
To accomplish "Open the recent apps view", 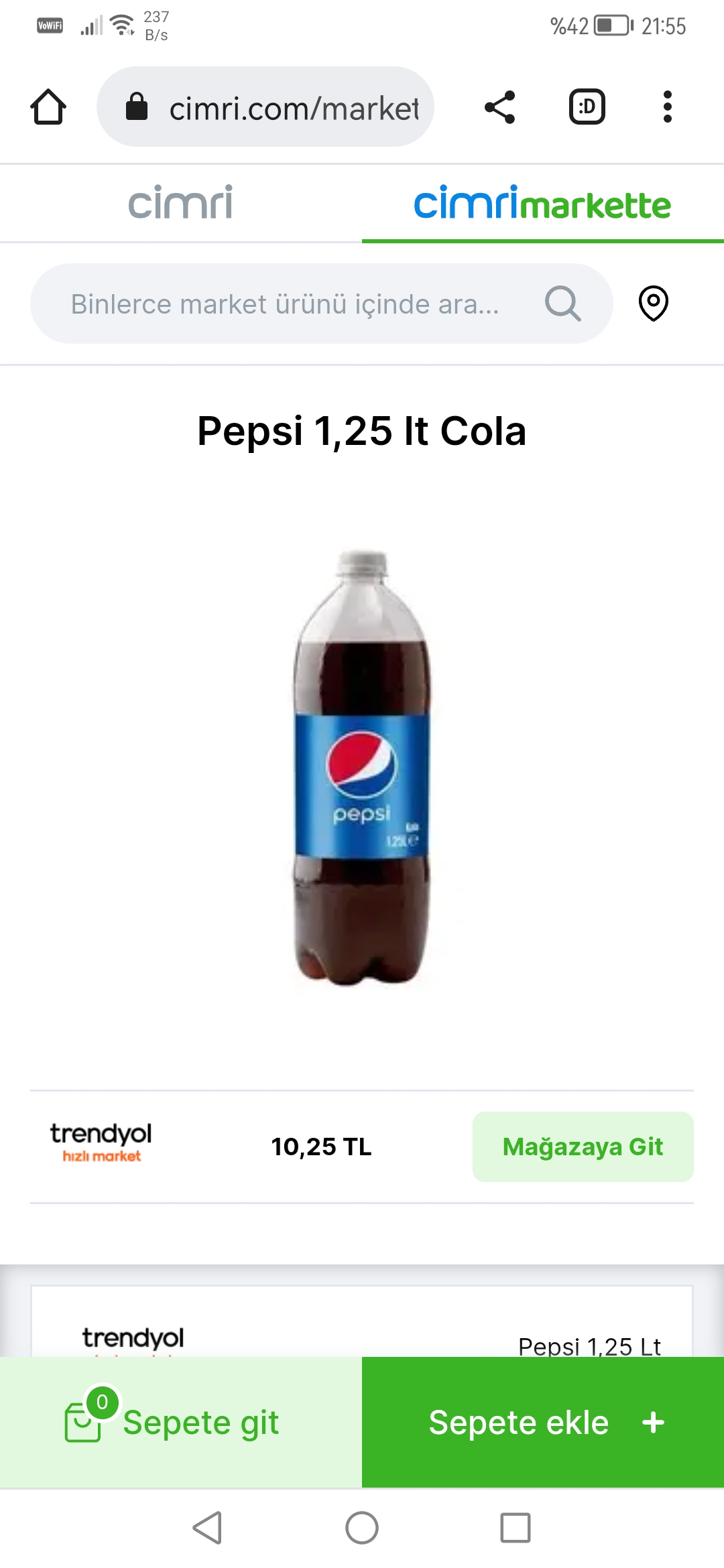I will click(515, 1528).
